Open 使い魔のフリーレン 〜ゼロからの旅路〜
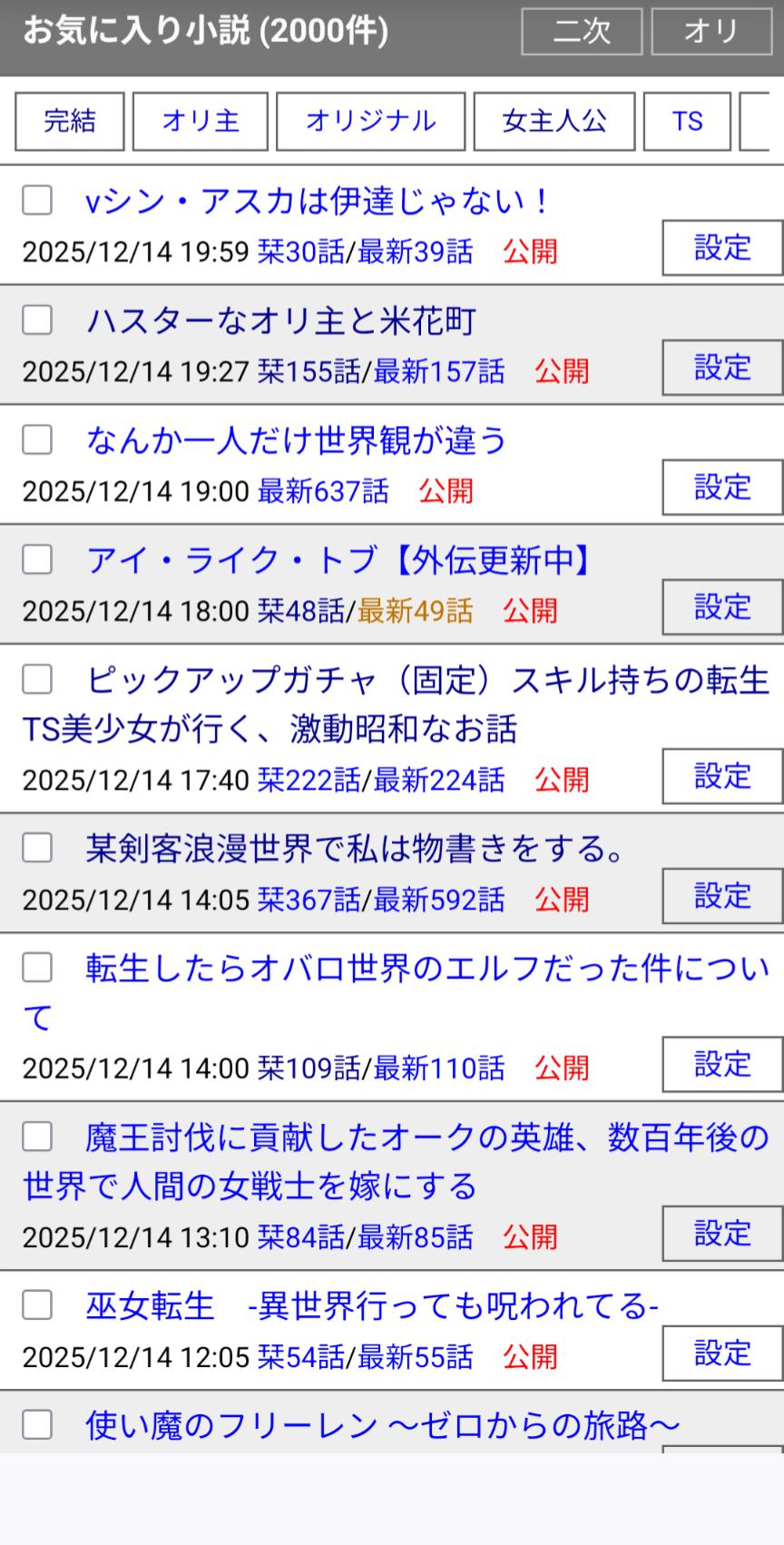The width and height of the screenshot is (784, 1545). point(382,1425)
